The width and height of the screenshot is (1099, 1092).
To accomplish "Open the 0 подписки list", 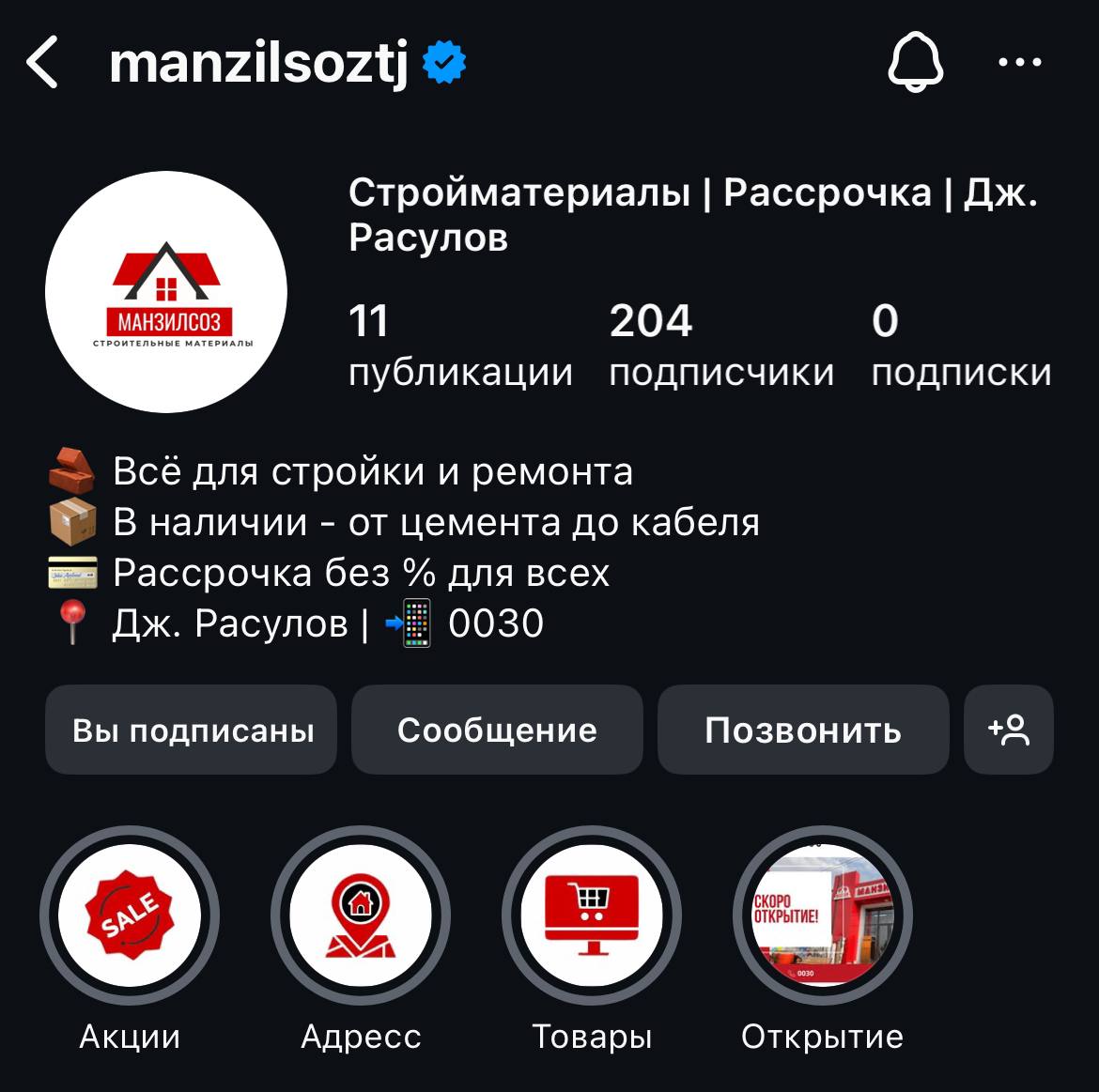I will (960, 345).
